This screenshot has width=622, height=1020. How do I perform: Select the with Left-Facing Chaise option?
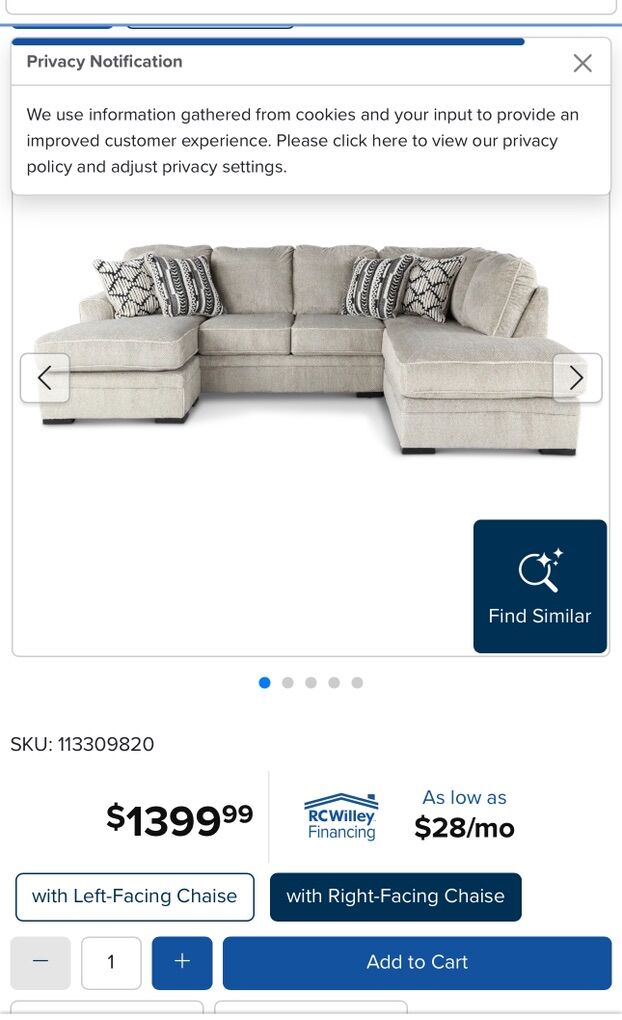pos(135,897)
